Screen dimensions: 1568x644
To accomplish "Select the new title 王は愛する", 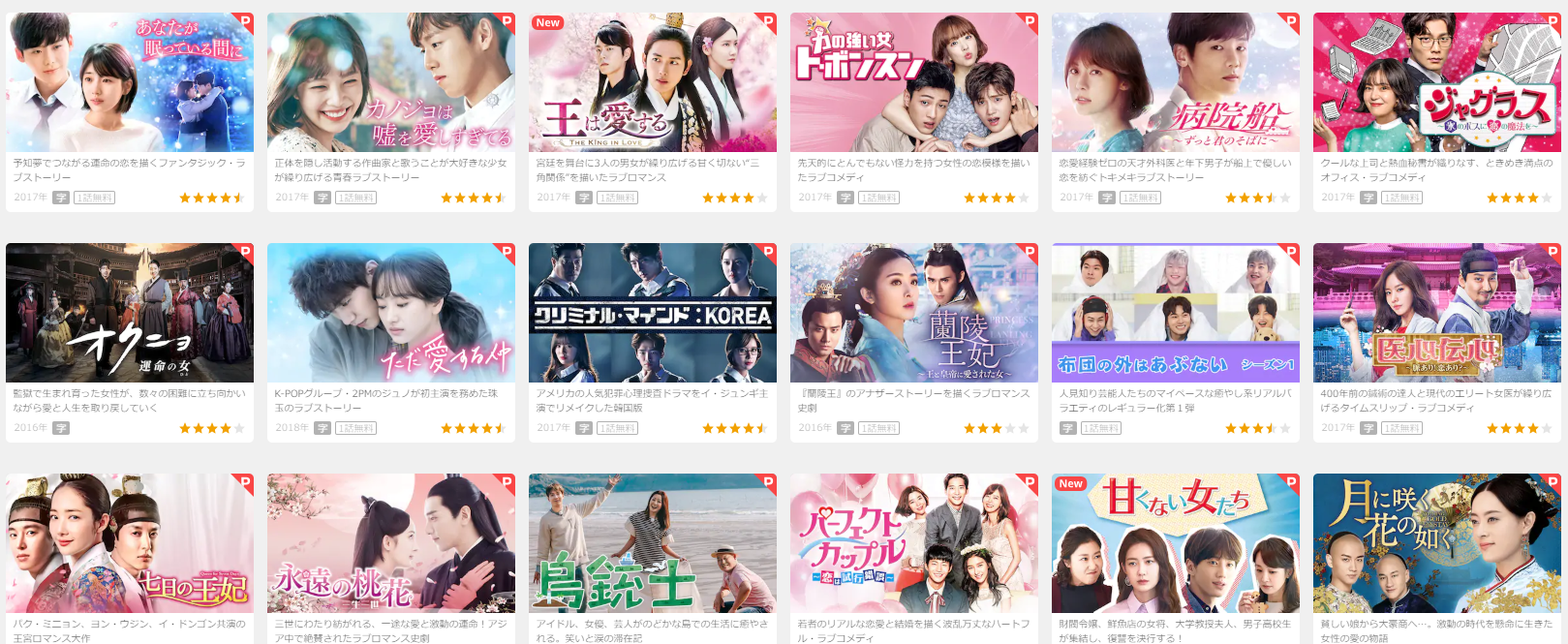I will [x=653, y=82].
